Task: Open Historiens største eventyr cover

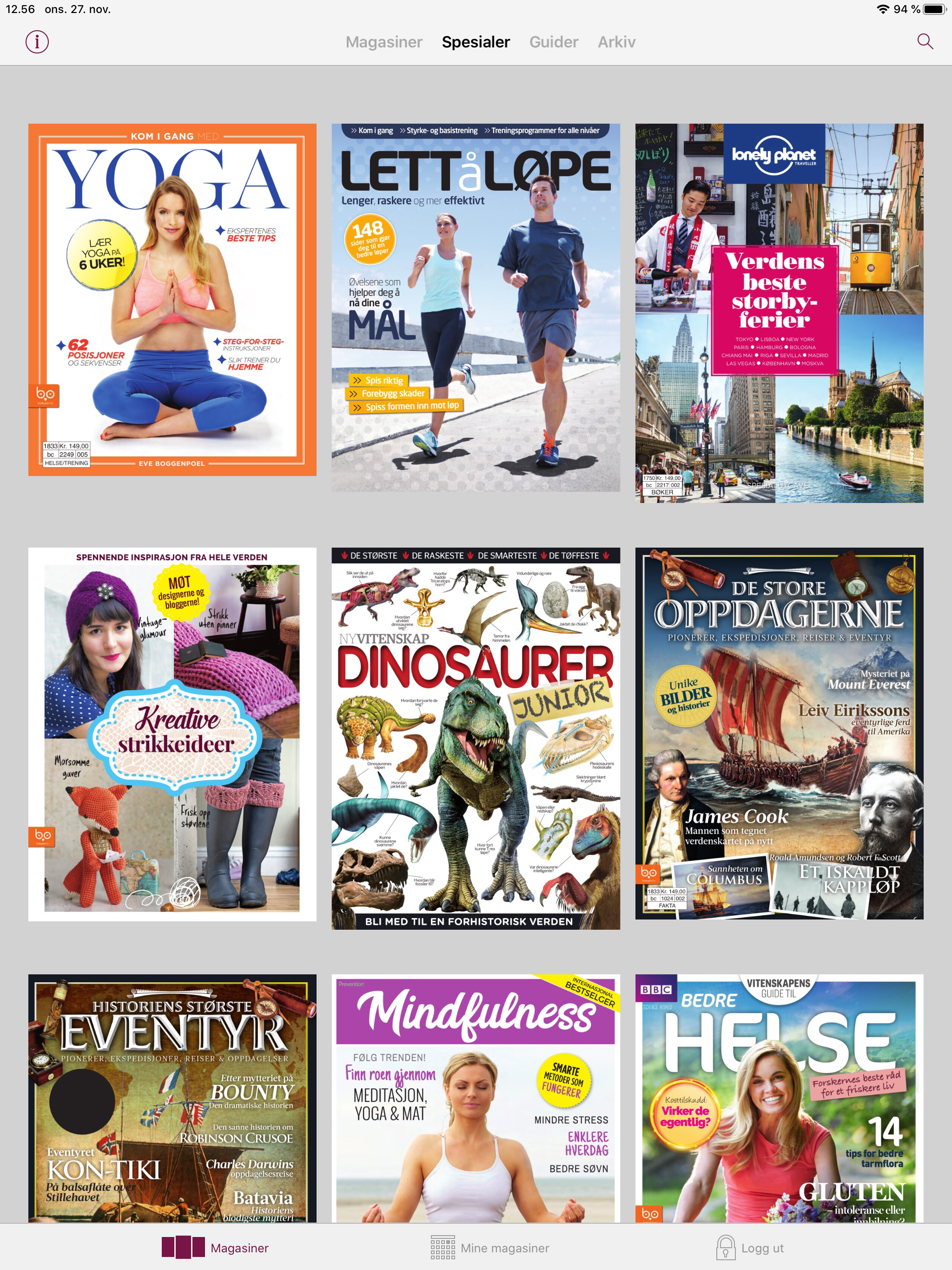Action: (172, 1097)
